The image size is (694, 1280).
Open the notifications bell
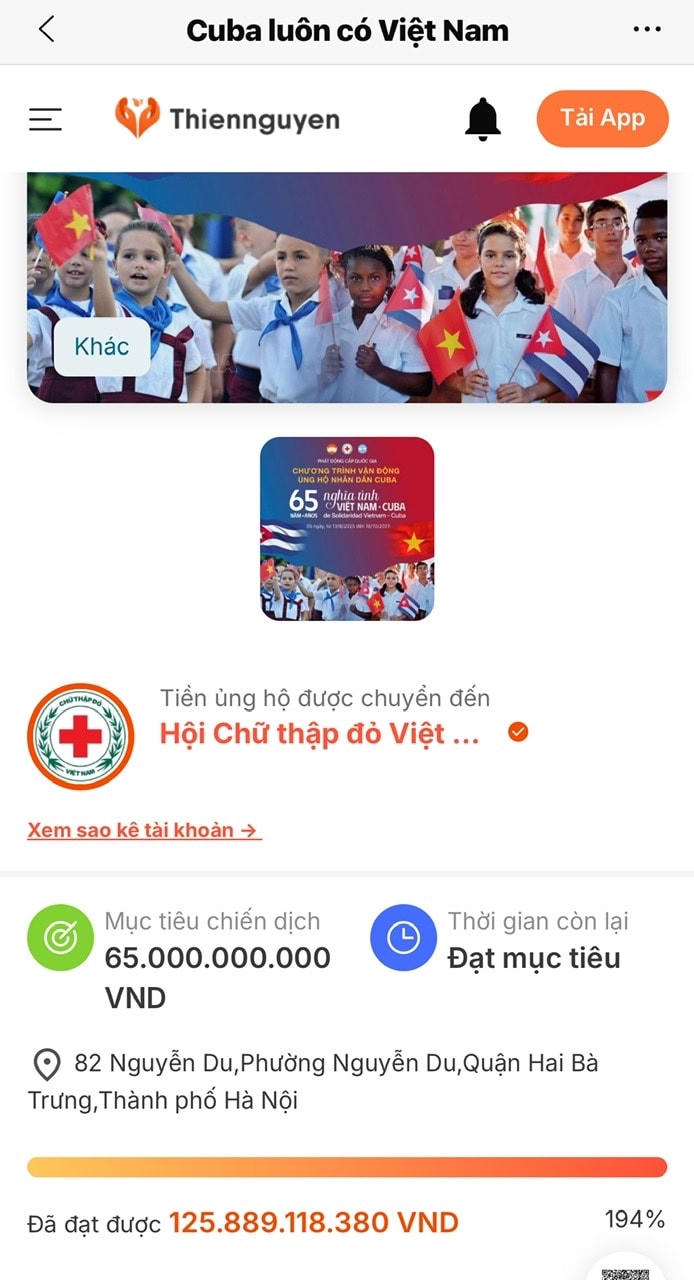(483, 119)
